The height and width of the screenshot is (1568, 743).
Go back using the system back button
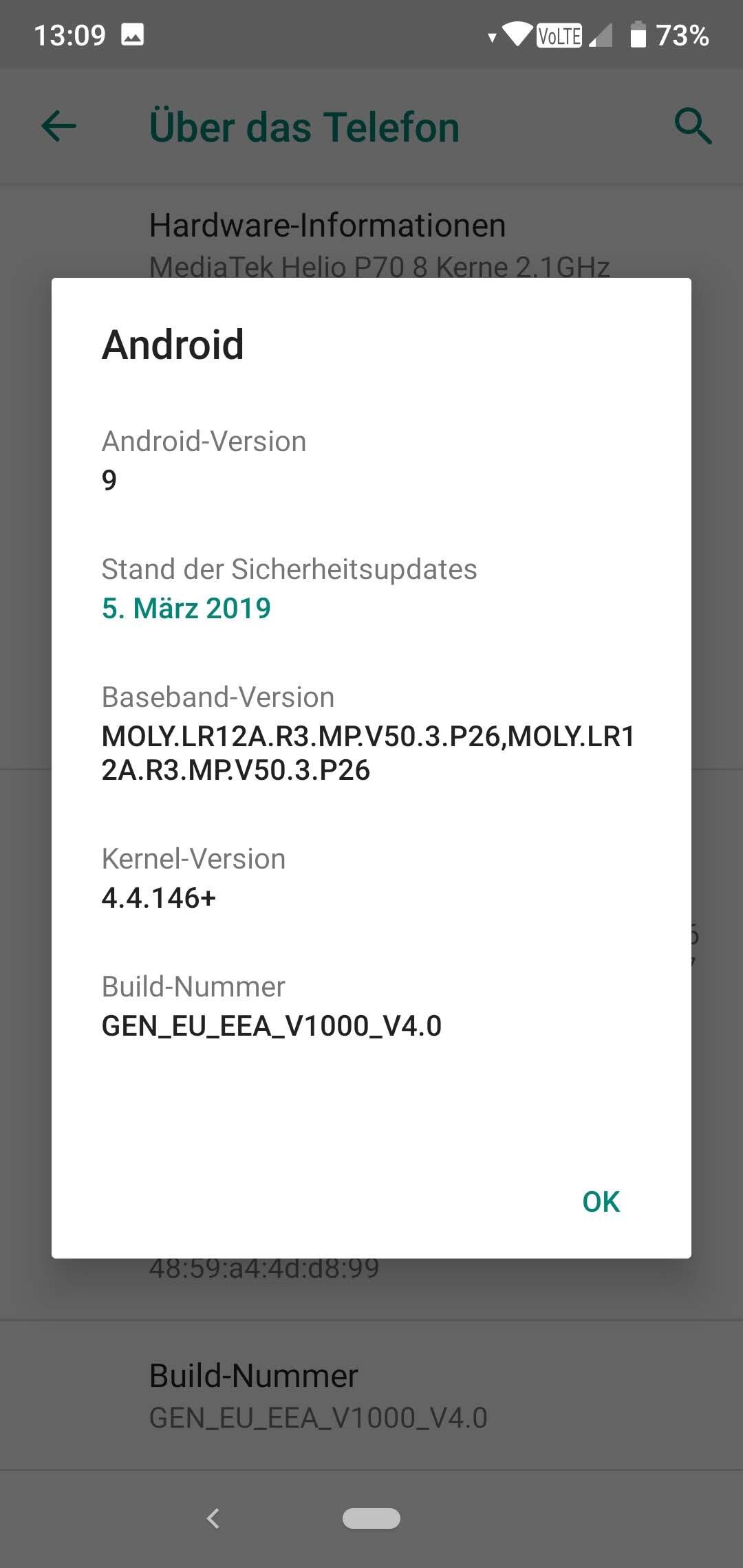[x=213, y=1518]
